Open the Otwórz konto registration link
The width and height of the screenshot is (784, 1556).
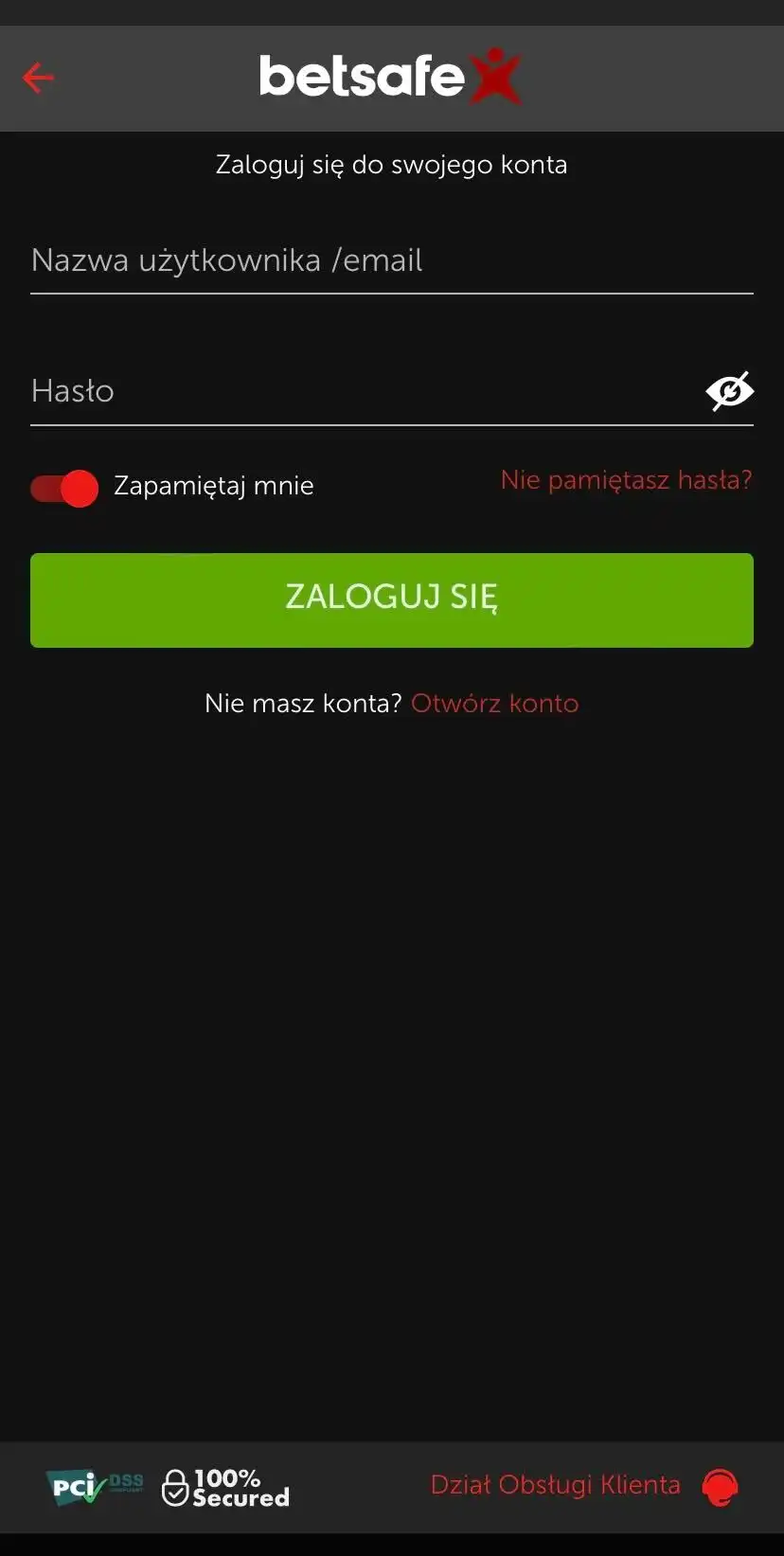pyautogui.click(x=494, y=704)
